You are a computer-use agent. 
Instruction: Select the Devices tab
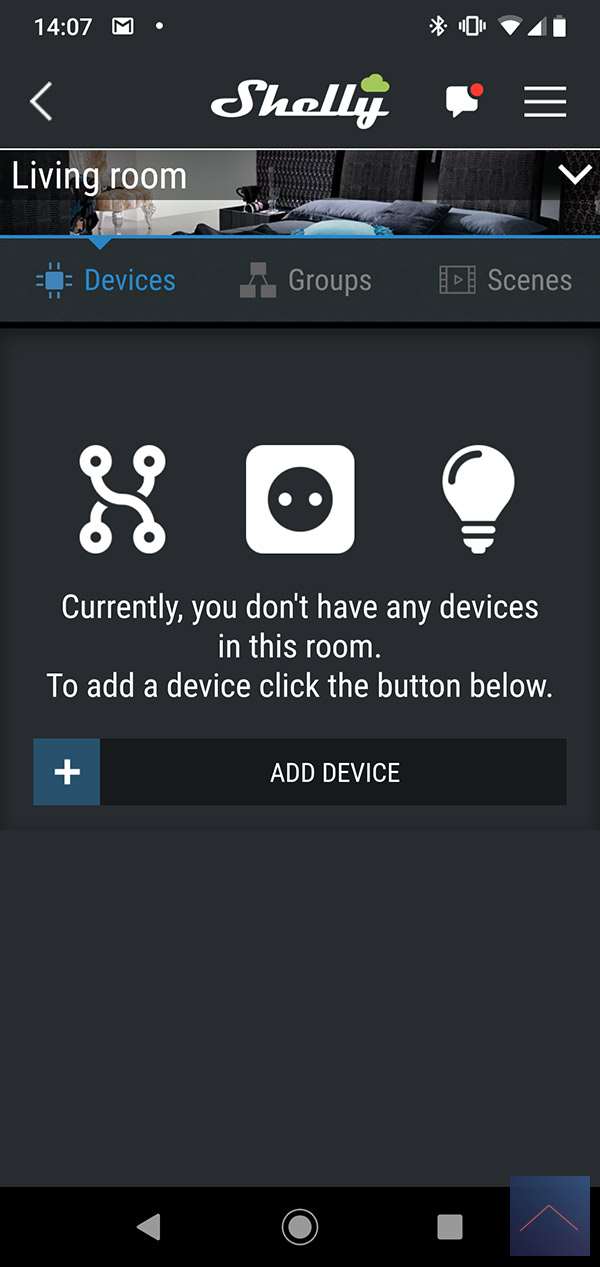105,281
